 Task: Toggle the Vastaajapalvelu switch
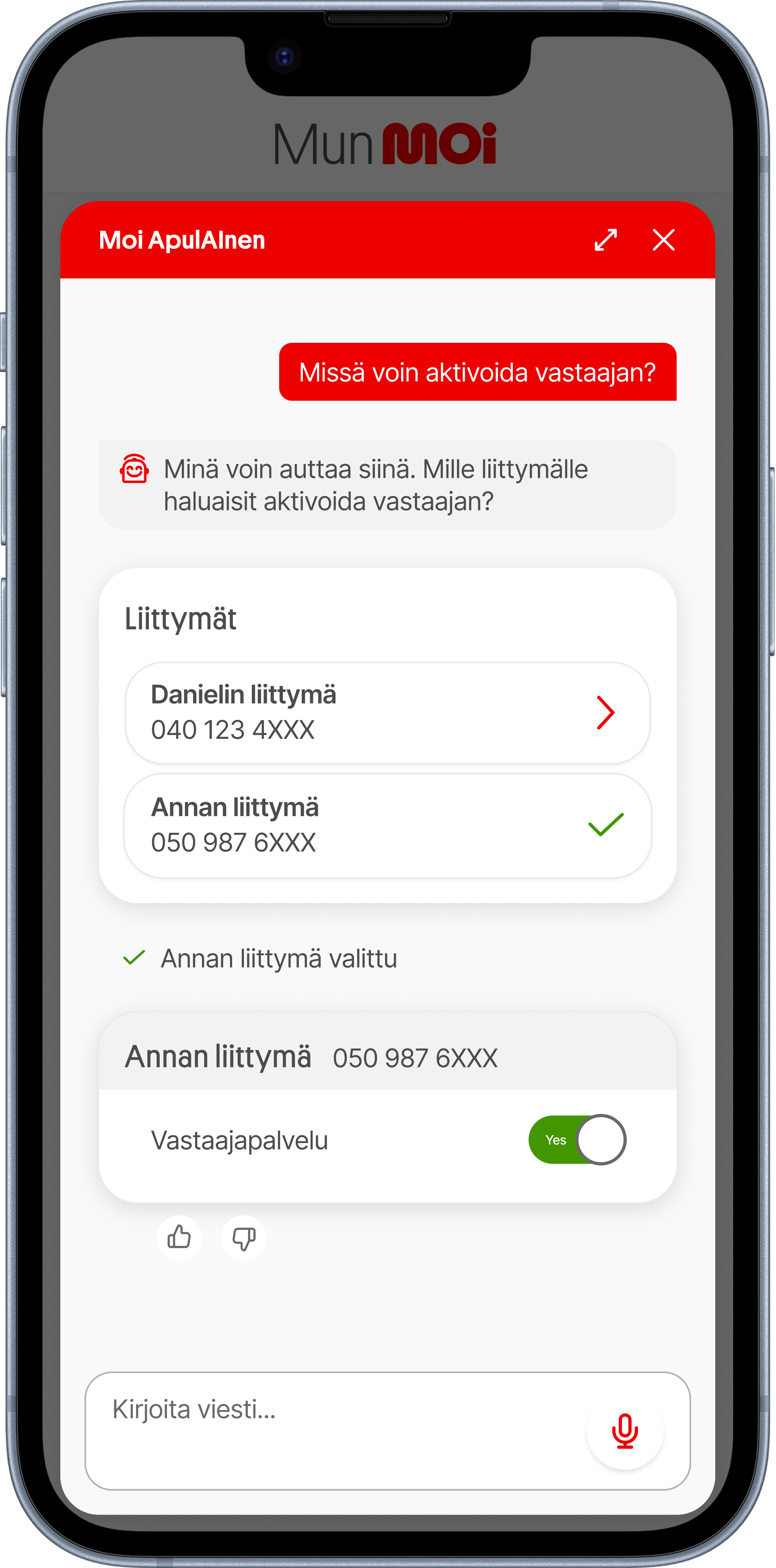(577, 1139)
